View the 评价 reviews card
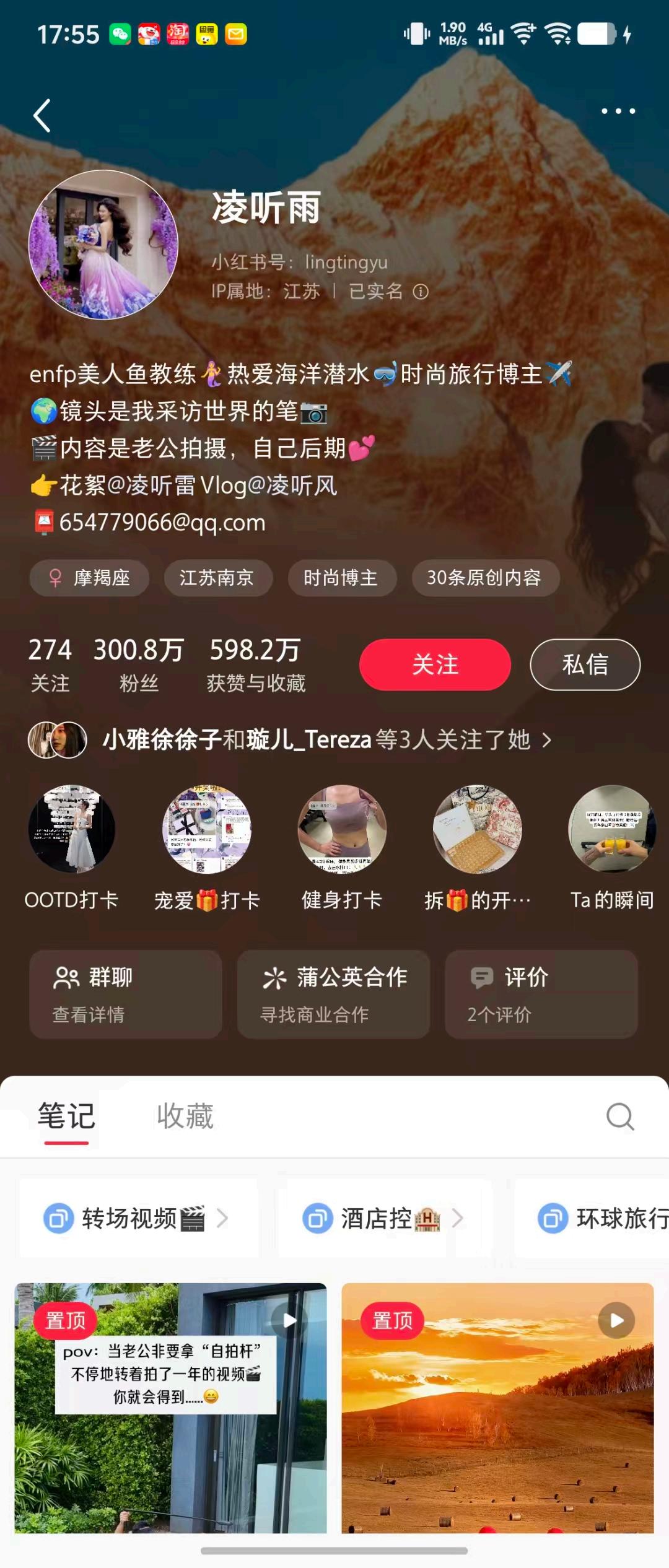 point(541,994)
